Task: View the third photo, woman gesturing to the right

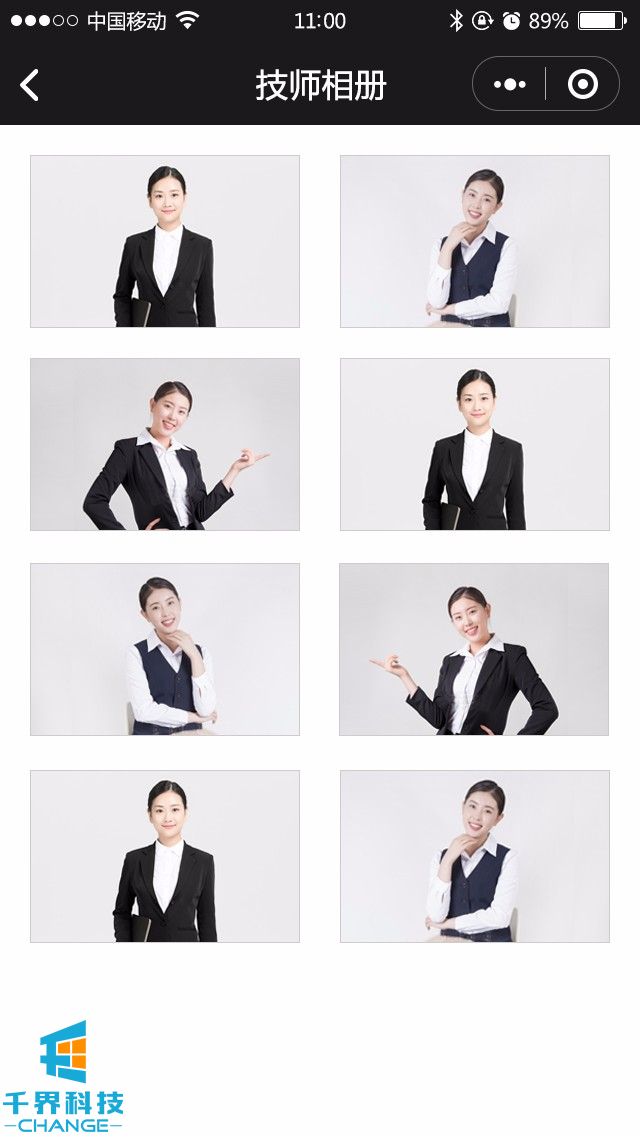Action: point(165,444)
